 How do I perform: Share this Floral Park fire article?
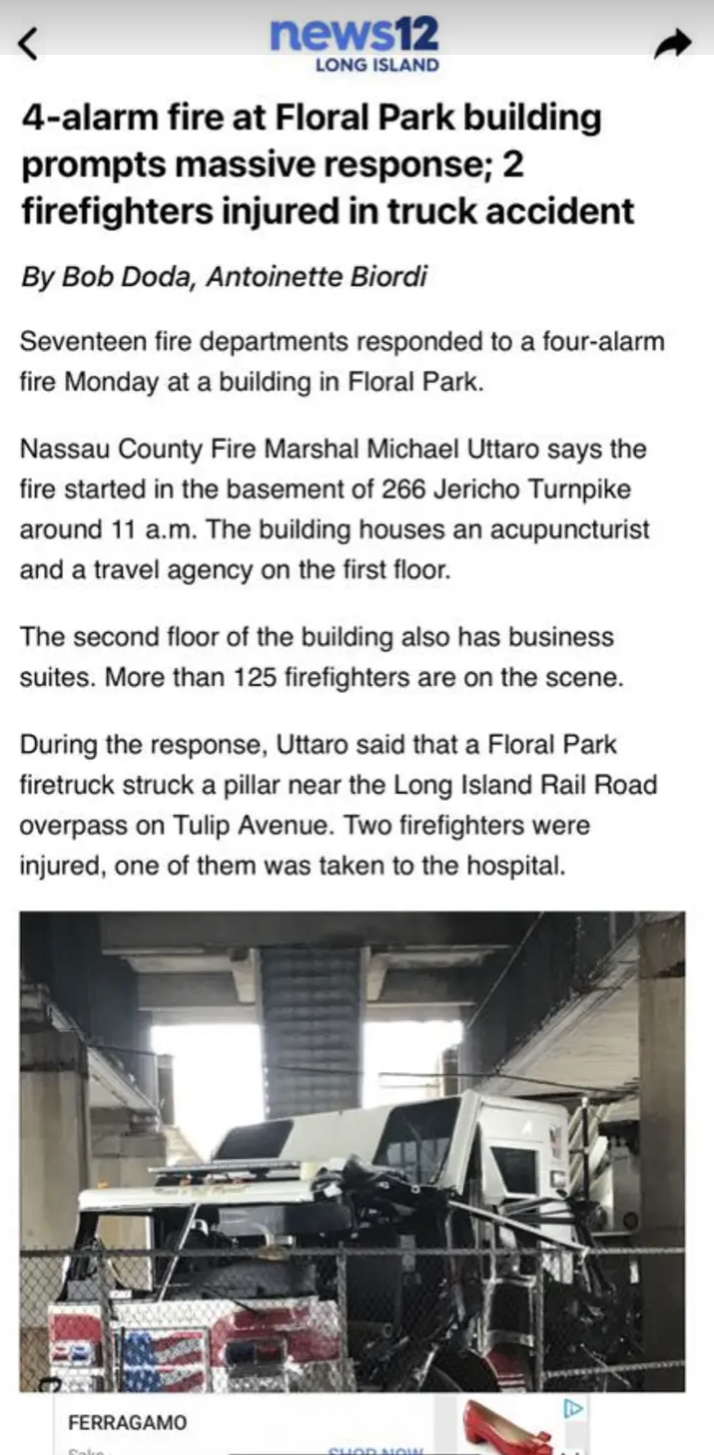pos(673,44)
